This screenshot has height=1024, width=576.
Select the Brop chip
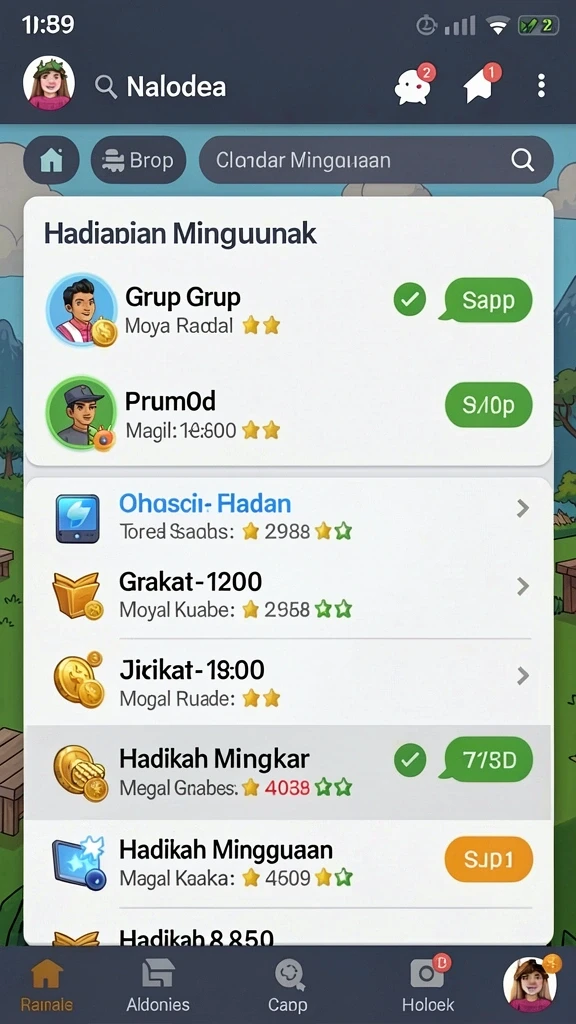pyautogui.click(x=138, y=160)
